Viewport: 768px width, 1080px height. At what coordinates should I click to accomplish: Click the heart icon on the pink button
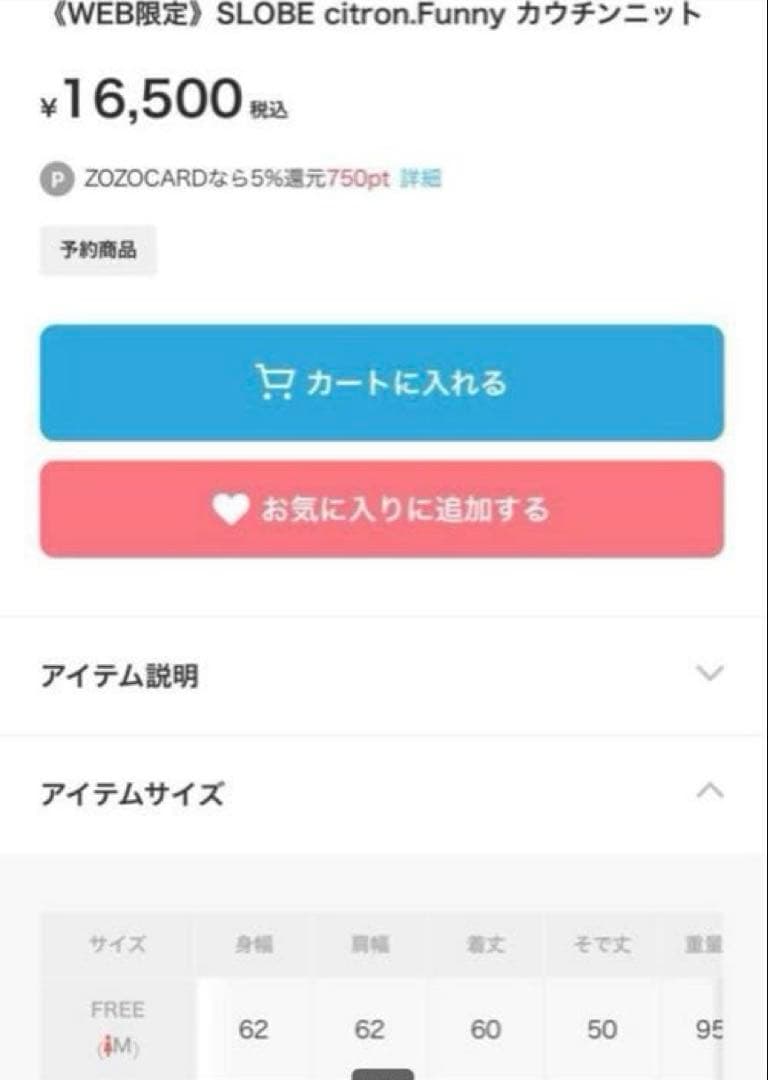[232, 510]
